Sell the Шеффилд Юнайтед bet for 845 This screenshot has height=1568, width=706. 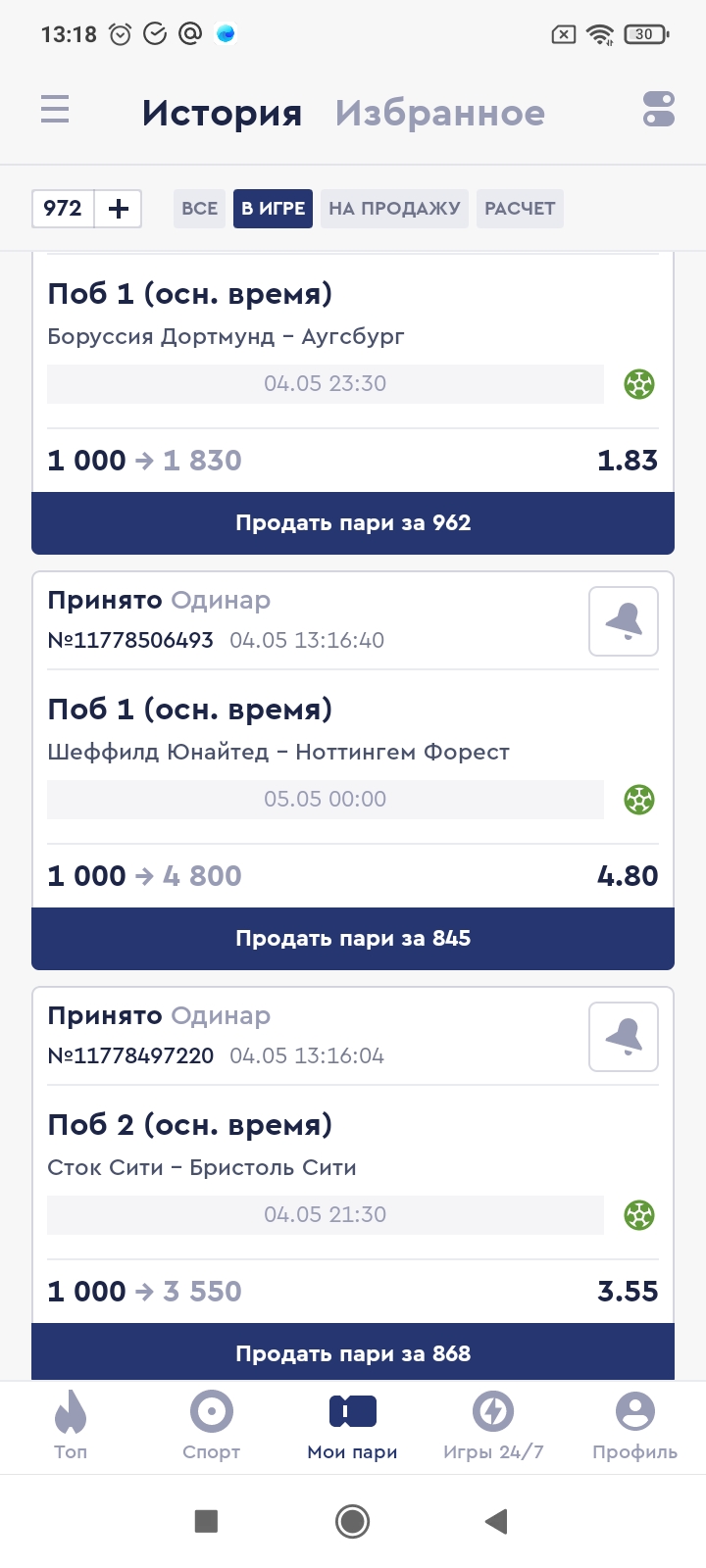353,939
